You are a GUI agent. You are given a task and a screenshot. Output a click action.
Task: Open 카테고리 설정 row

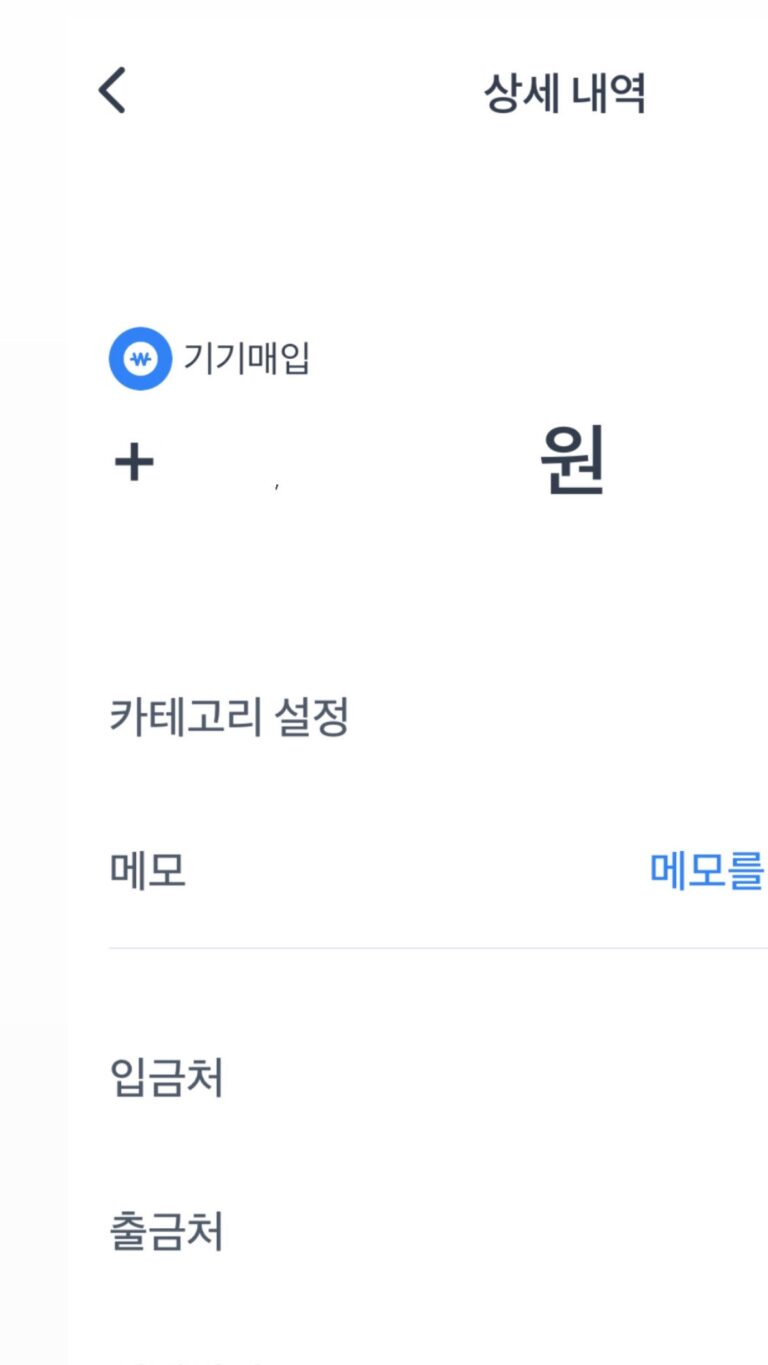pos(229,717)
